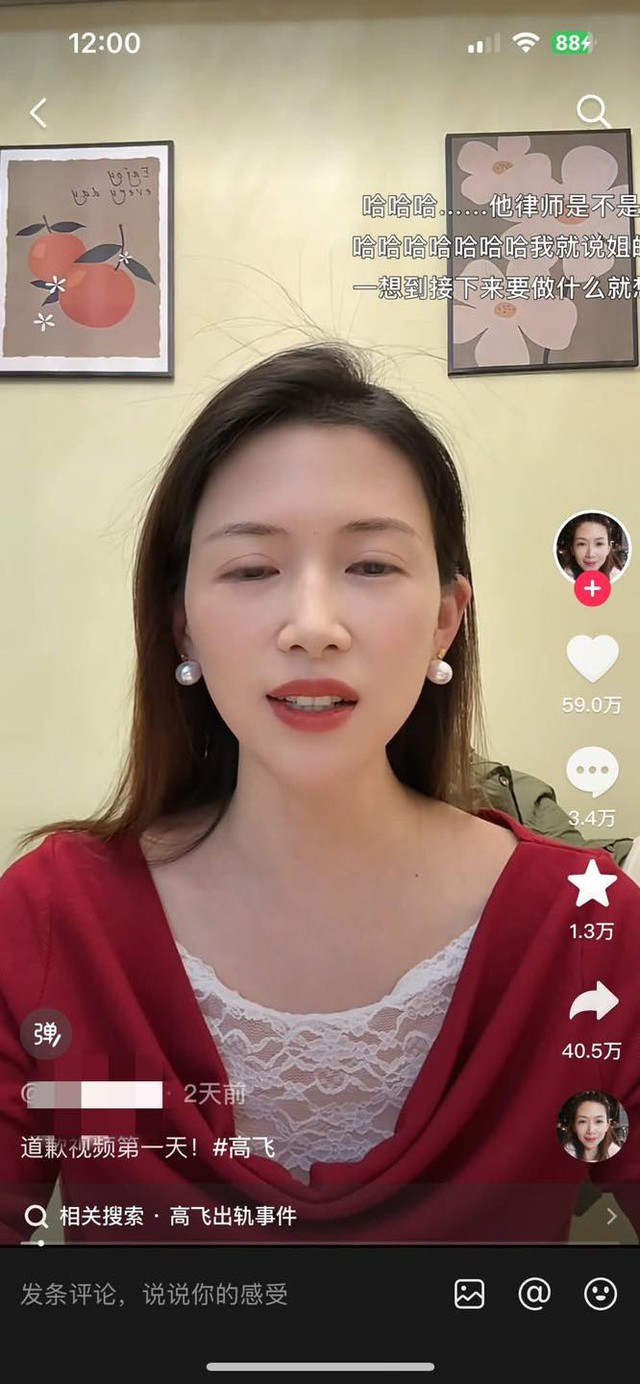Go back with the top-left arrow

(38, 113)
